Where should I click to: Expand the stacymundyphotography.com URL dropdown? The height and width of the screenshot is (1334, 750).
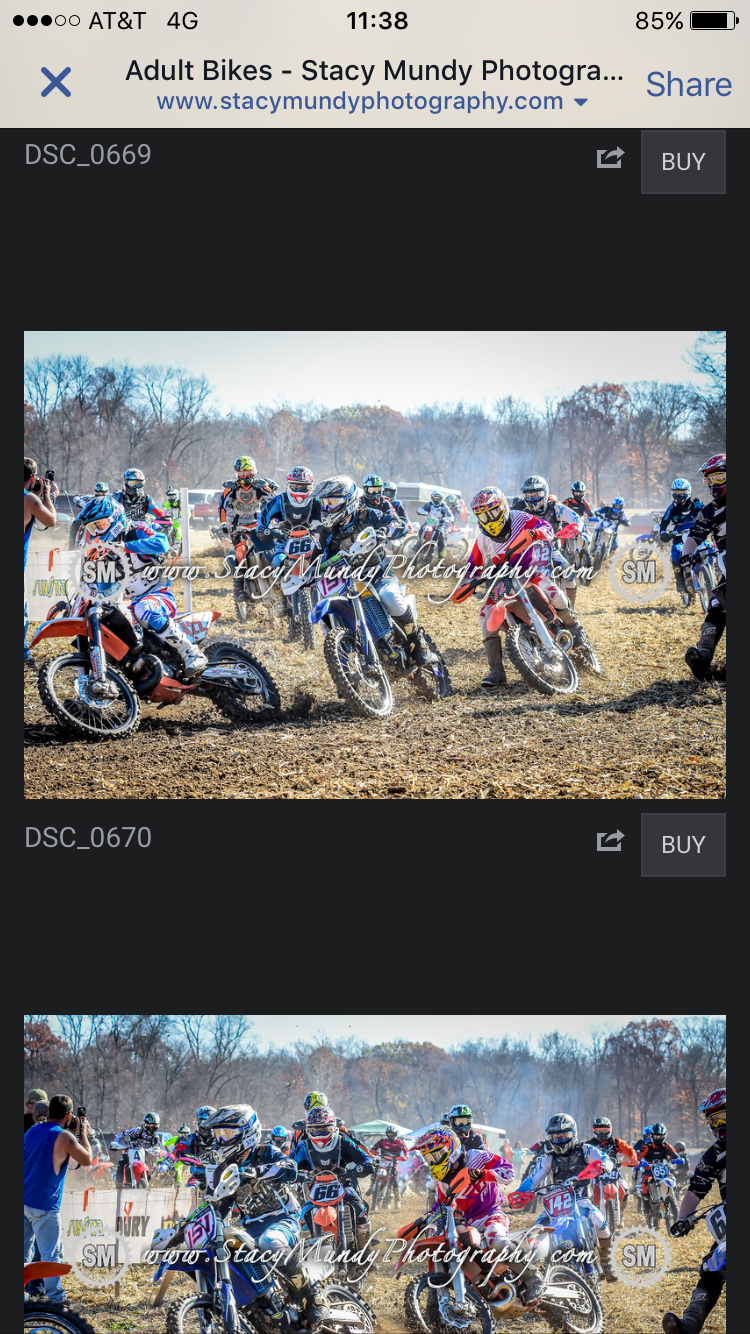tap(581, 102)
